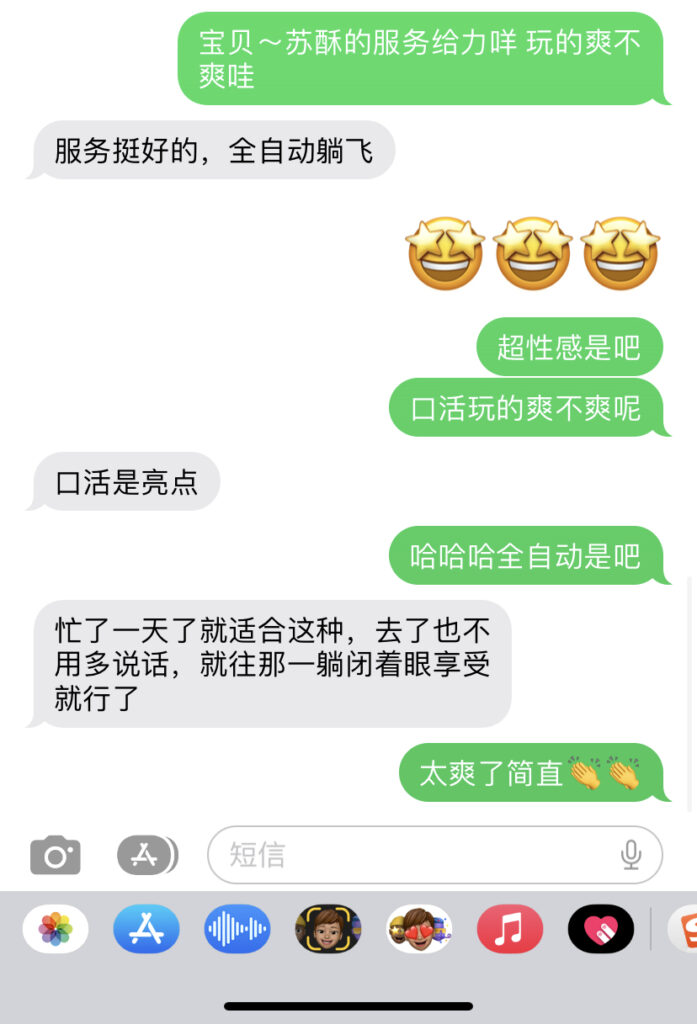This screenshot has width=697, height=1024.
Task: Open the audio messages waveform app
Action: (237, 929)
